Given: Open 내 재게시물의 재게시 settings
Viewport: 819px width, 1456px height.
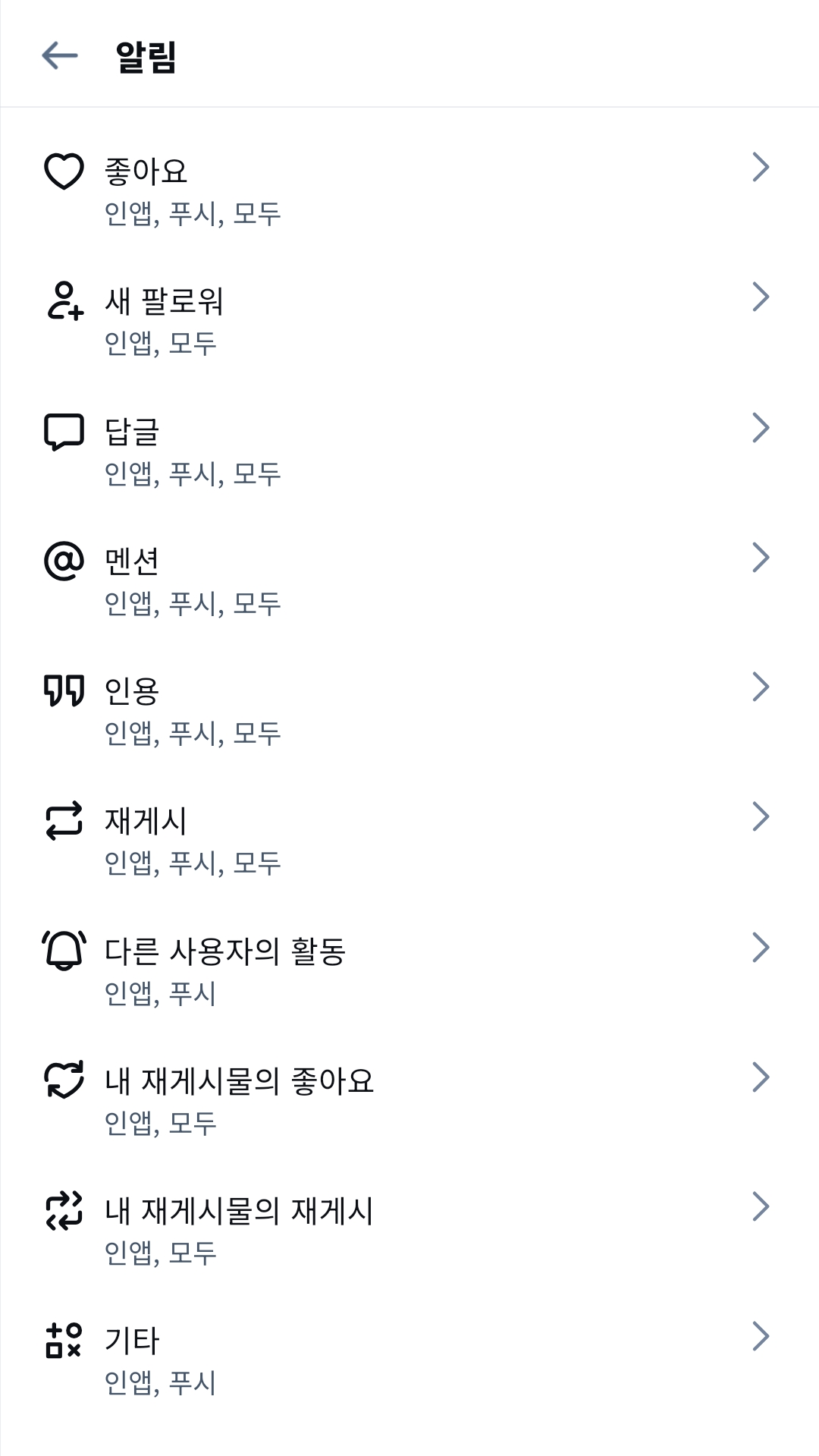Looking at the screenshot, I should [409, 1230].
